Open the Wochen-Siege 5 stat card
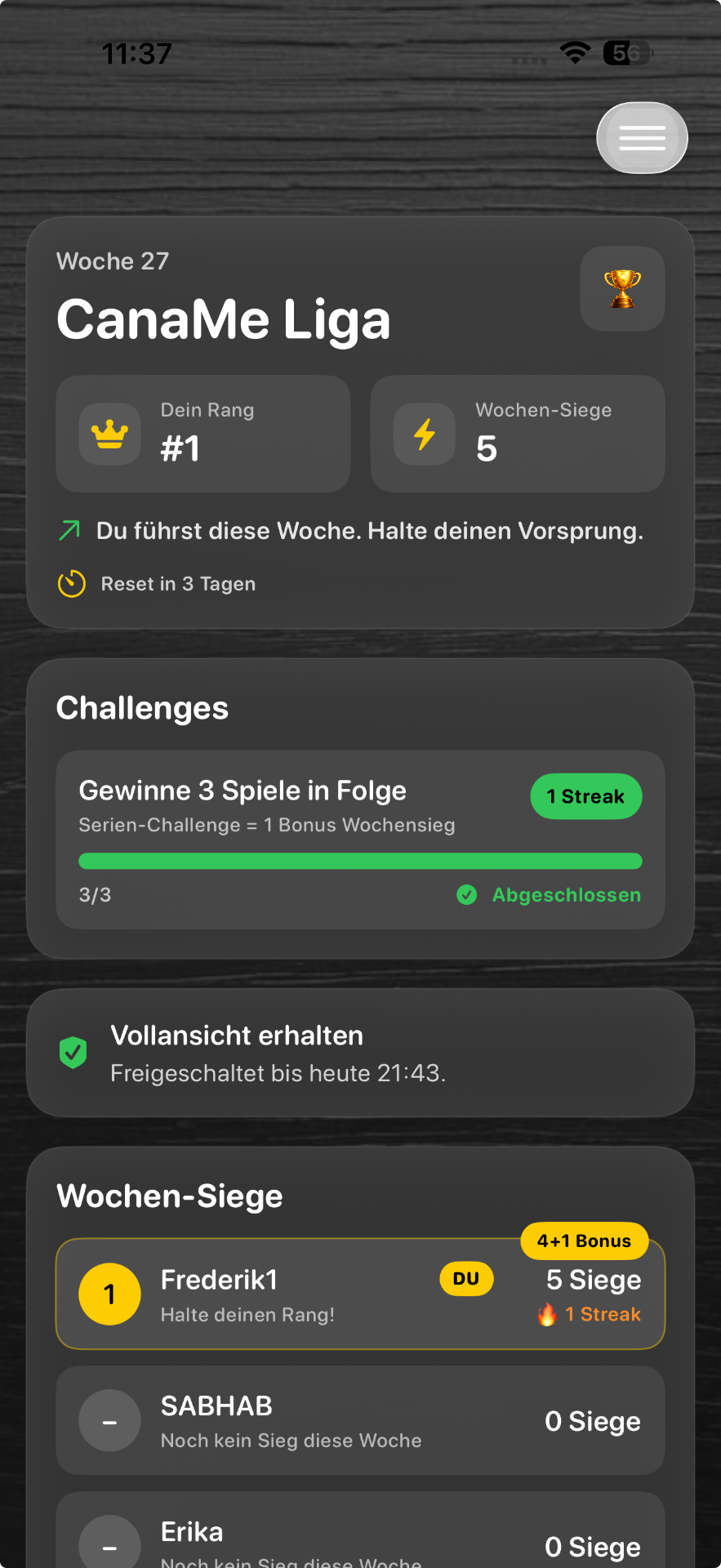The image size is (721, 1568). [518, 434]
